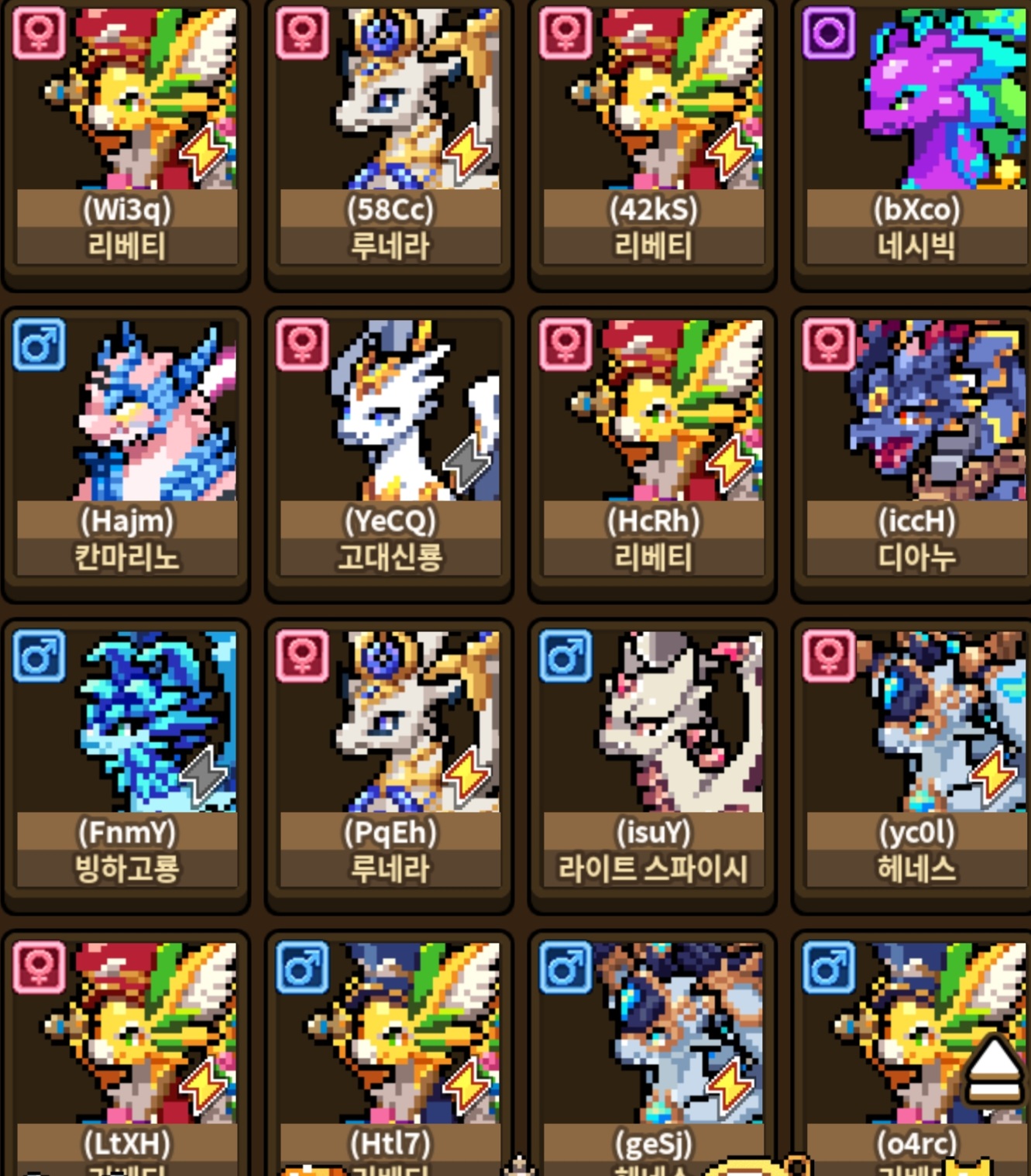
Task: Pick the 리베티 card with code HcRh
Action: point(653,453)
